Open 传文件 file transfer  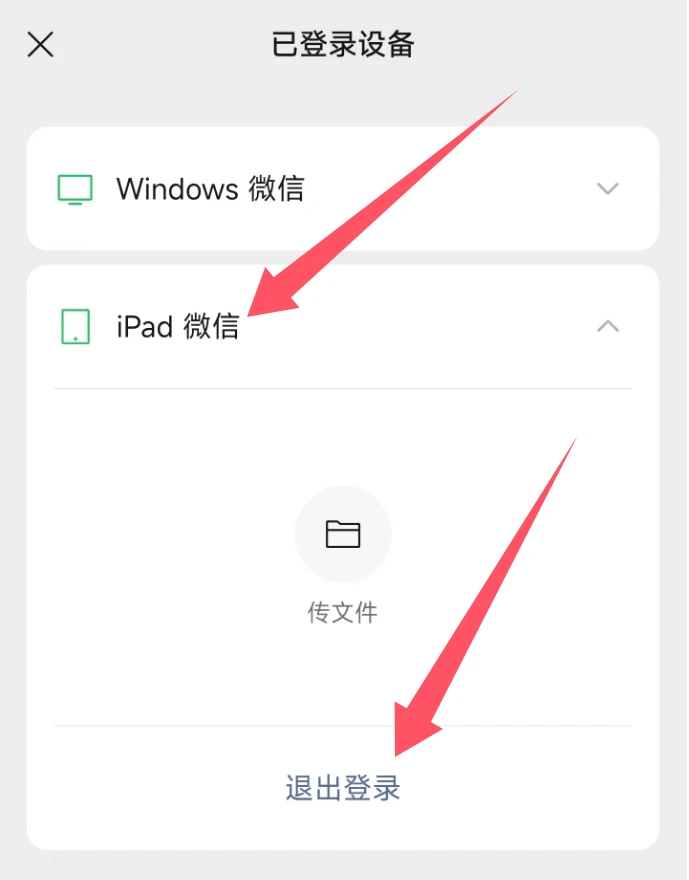point(342,535)
